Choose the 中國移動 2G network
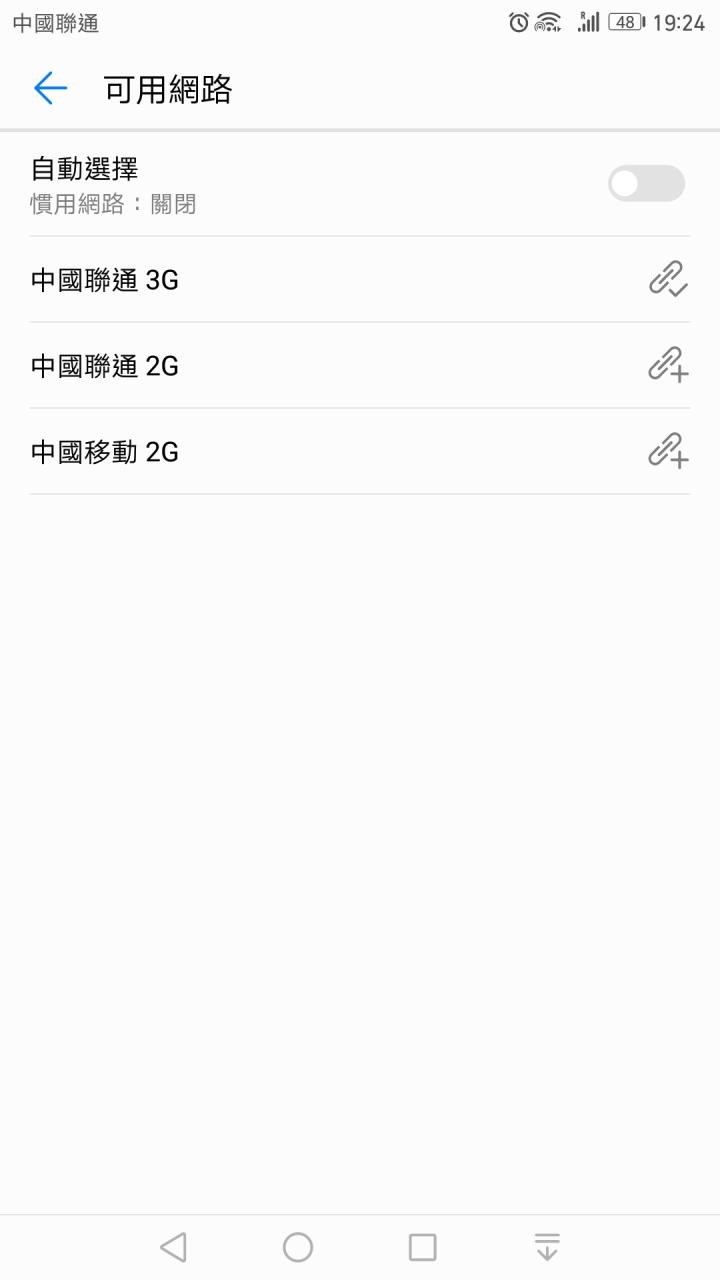Screen dimensions: 720x1280 360,452
